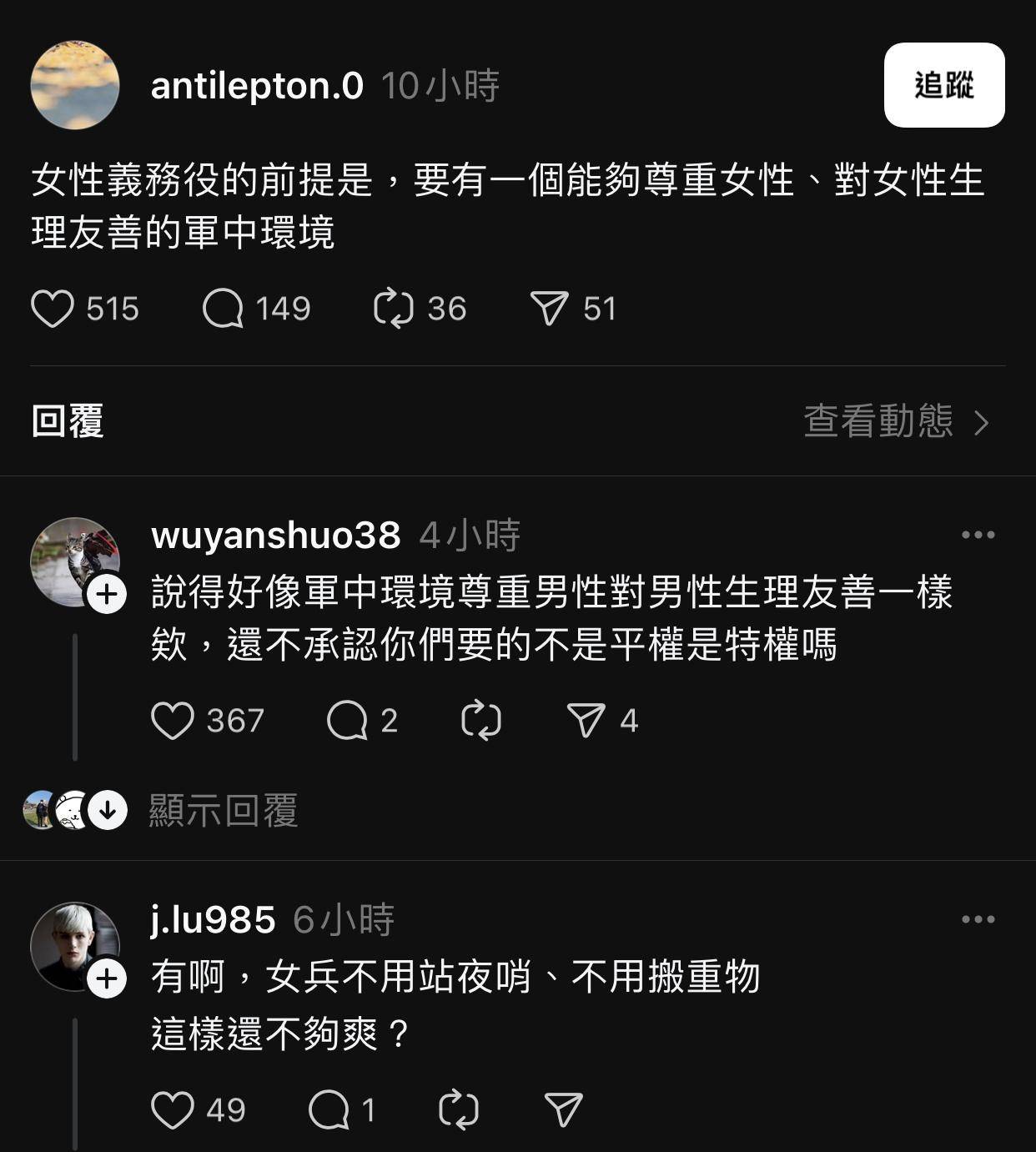
Task: Like j.lu985's reply
Action: tap(173, 1110)
